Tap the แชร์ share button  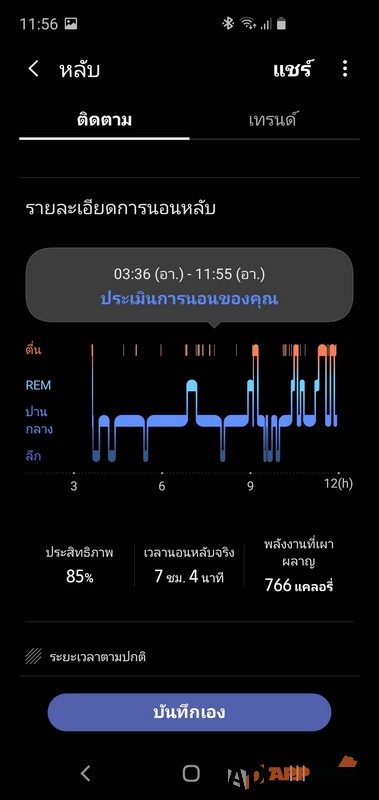click(x=292, y=68)
